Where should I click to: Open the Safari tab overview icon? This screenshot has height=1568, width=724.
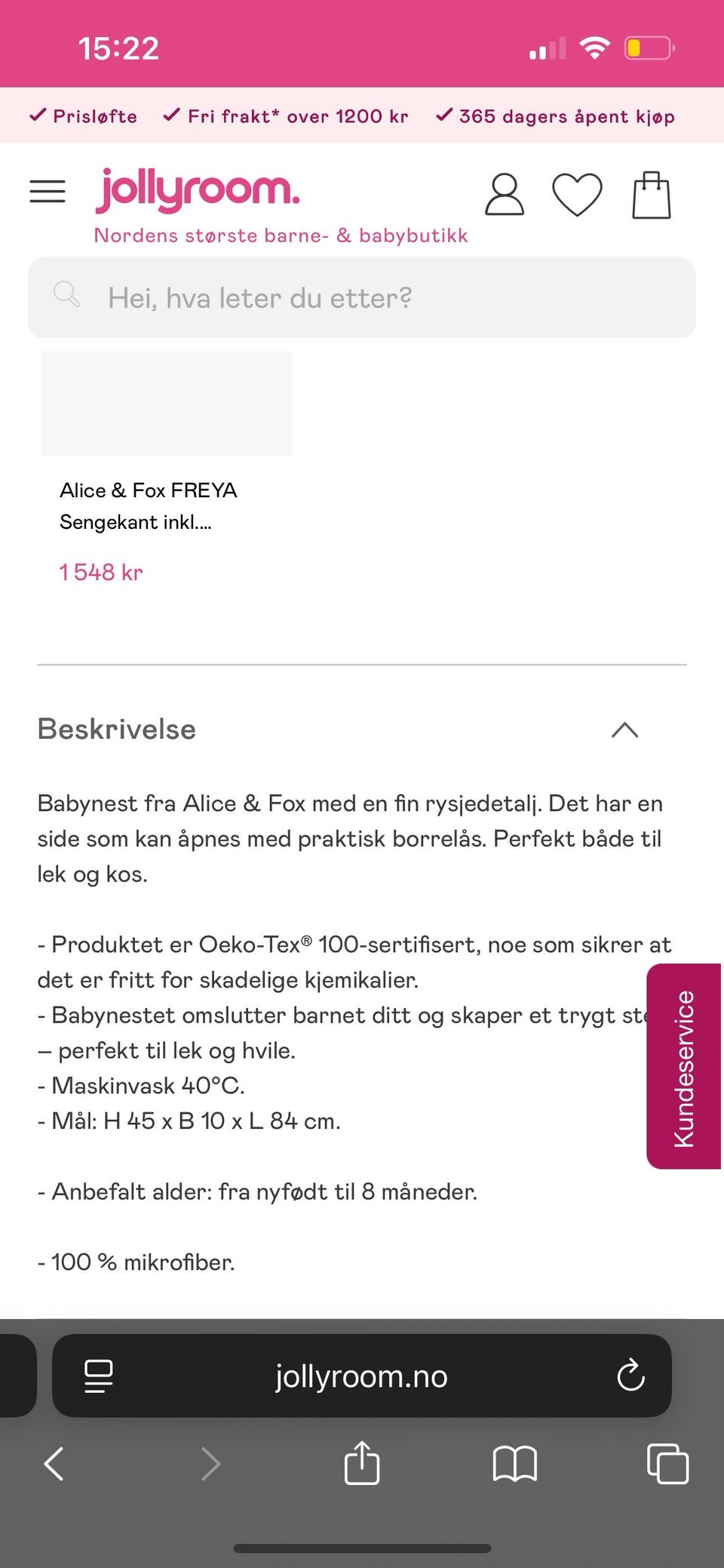(667, 1462)
